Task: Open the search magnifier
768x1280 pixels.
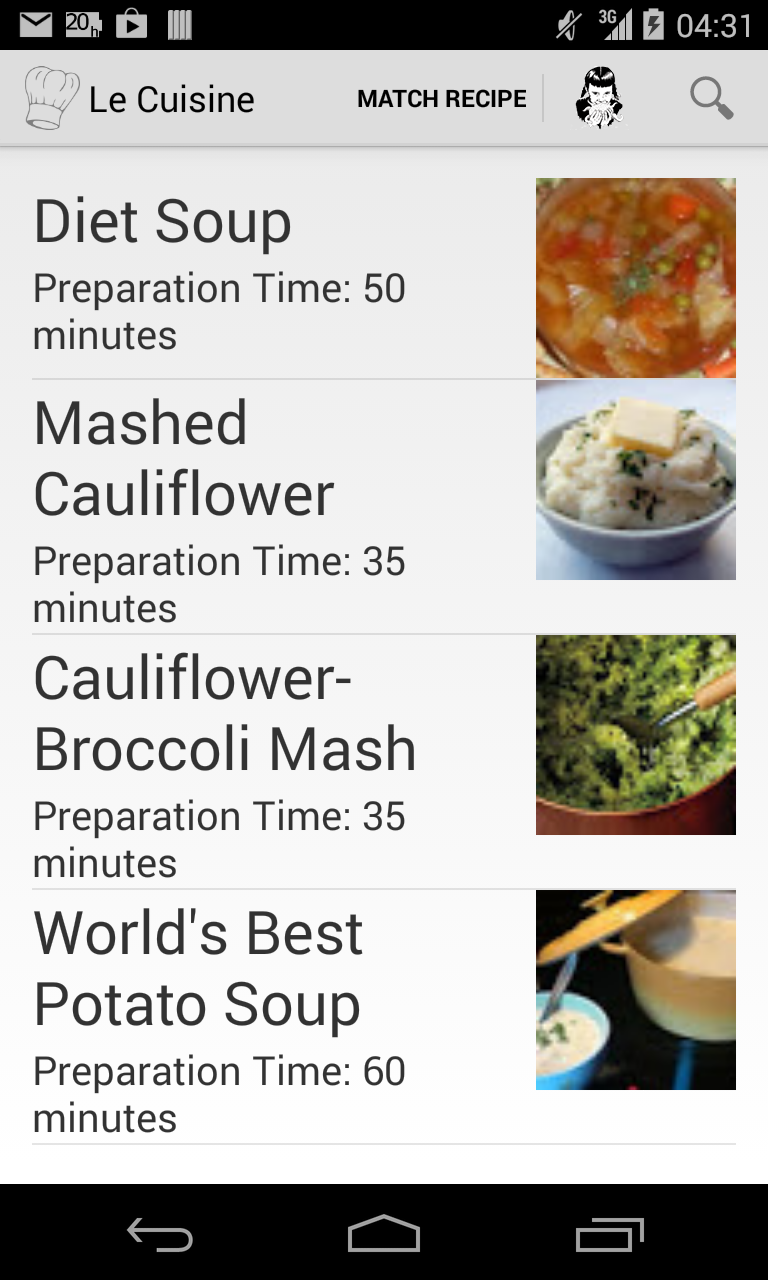Action: click(x=711, y=98)
